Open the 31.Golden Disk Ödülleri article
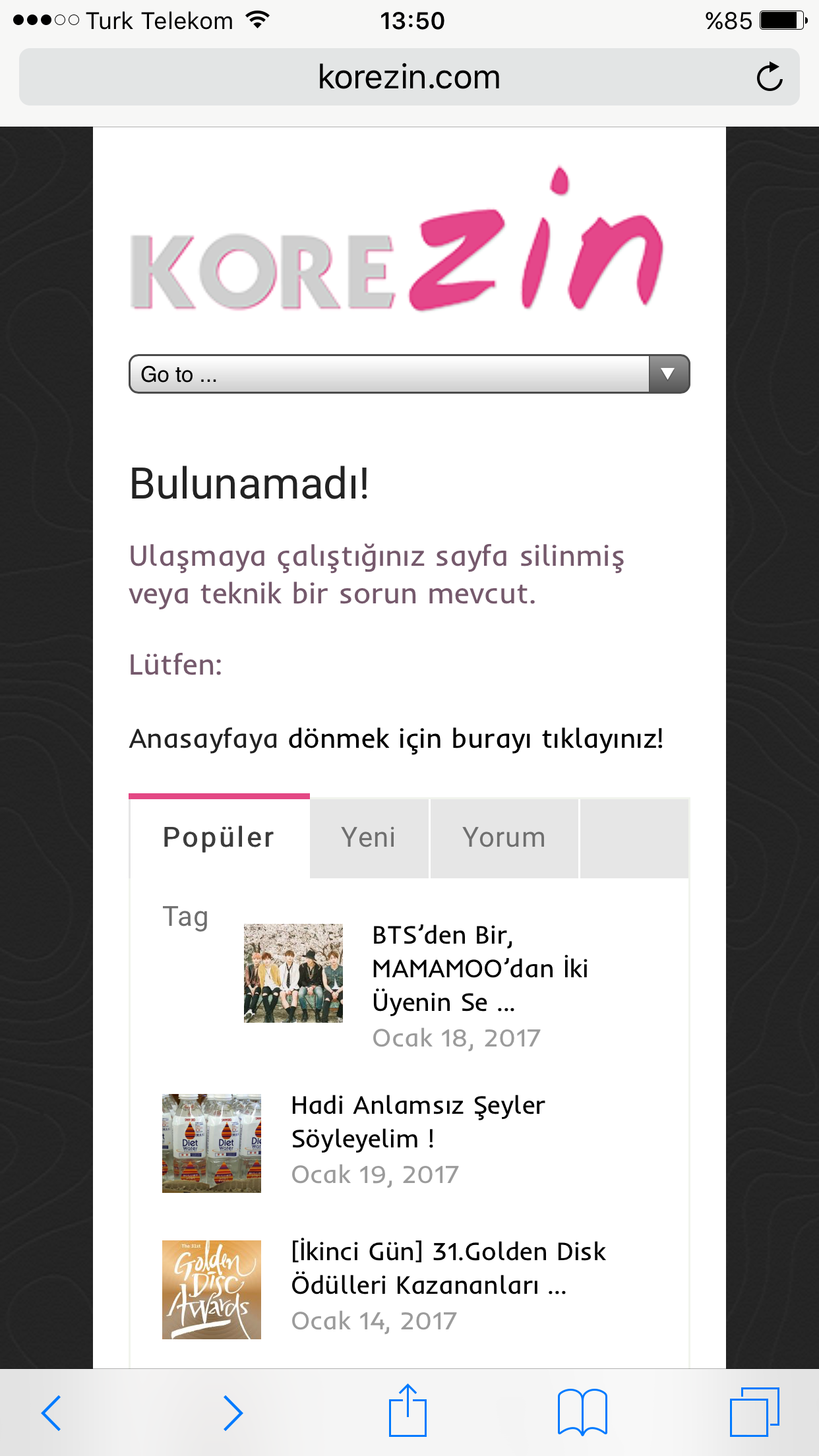The width and height of the screenshot is (819, 1456). [x=448, y=1267]
